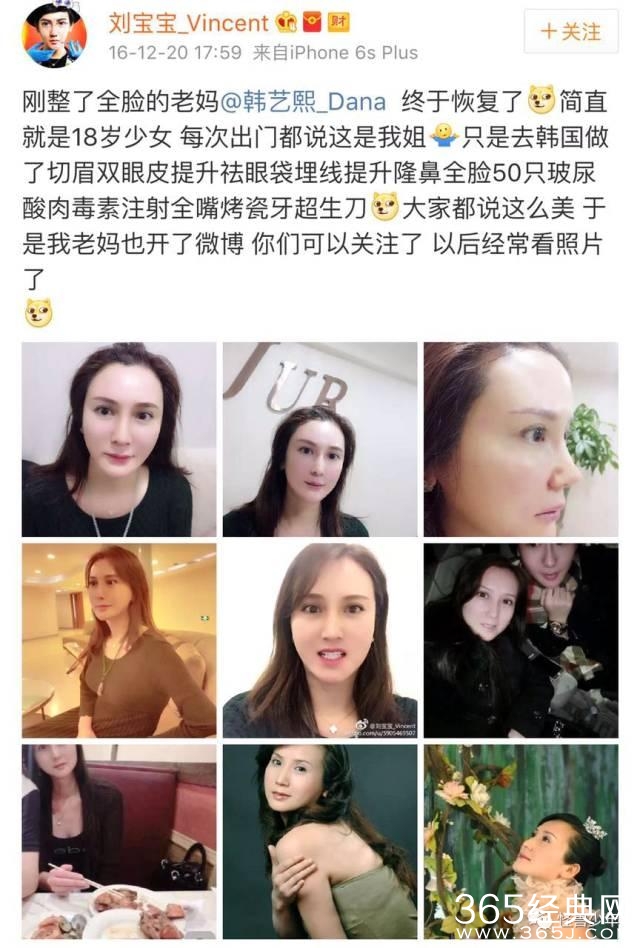
Task: Follow 刘宝宝_Vincent with the 关注 button
Action: tap(572, 31)
